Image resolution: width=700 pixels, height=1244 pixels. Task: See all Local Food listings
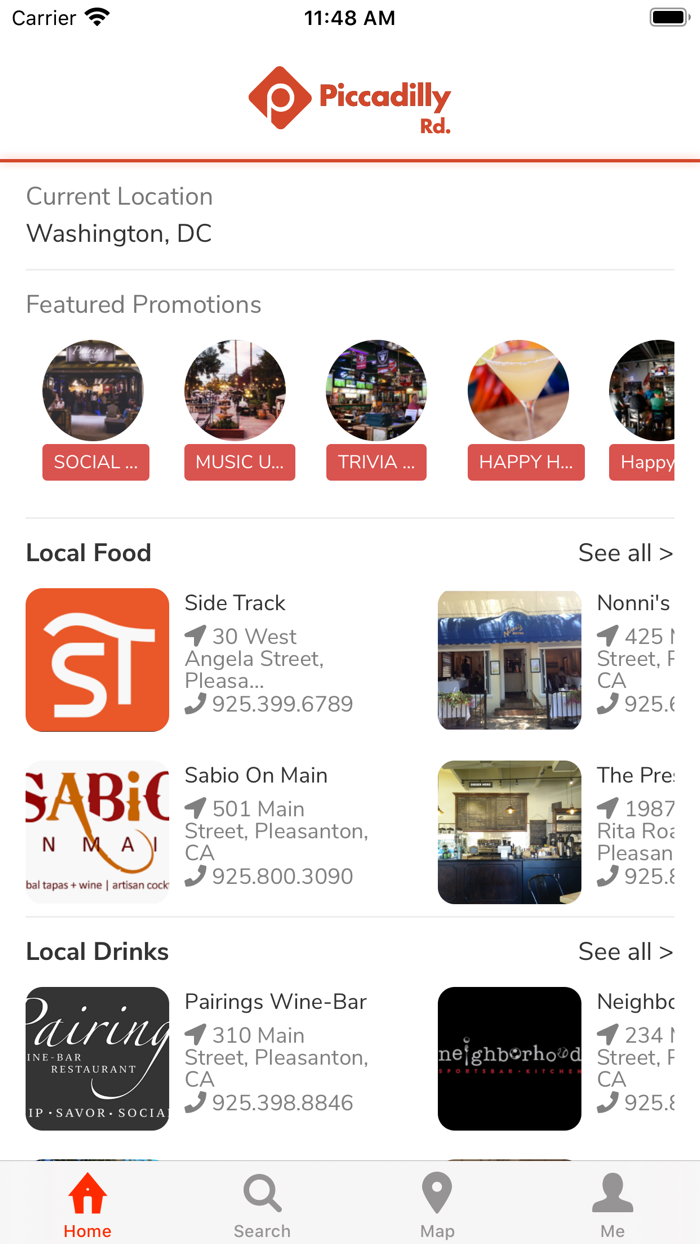pyautogui.click(x=625, y=553)
